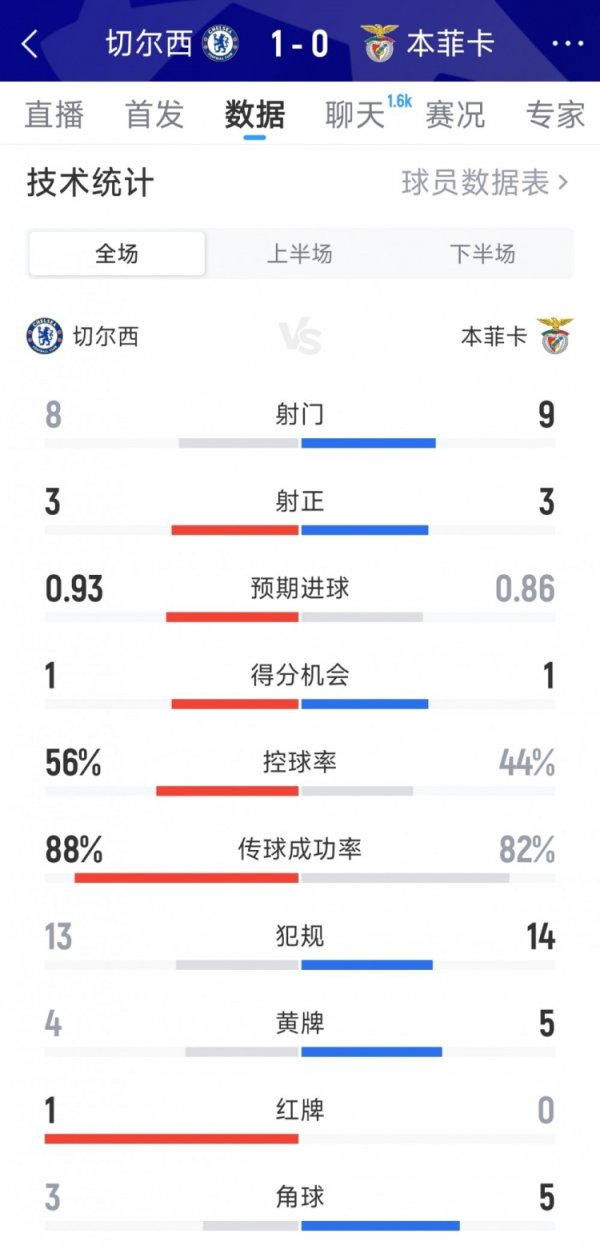This screenshot has width=600, height=1245.
Task: Open 切尔西 team in the header
Action: pos(171,44)
